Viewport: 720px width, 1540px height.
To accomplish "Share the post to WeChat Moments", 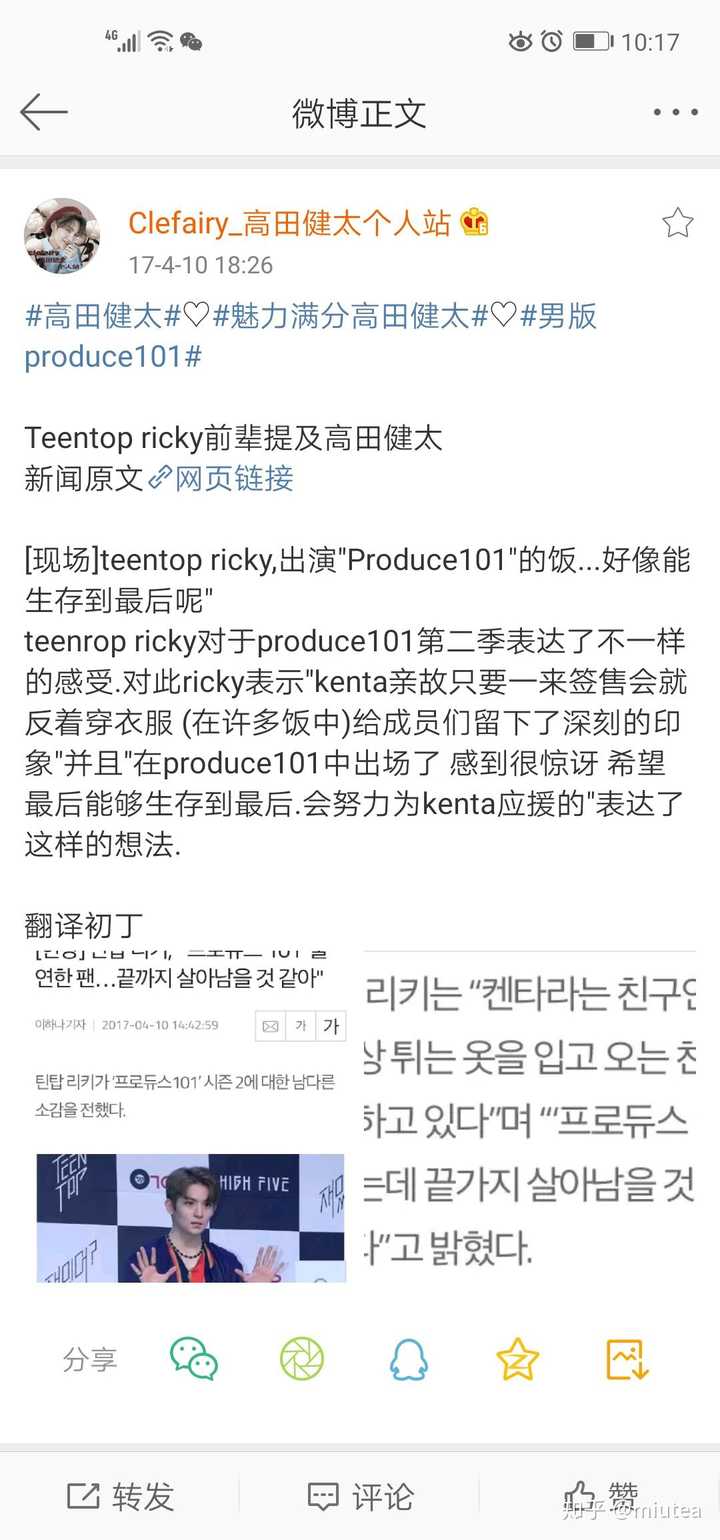I will point(302,1359).
